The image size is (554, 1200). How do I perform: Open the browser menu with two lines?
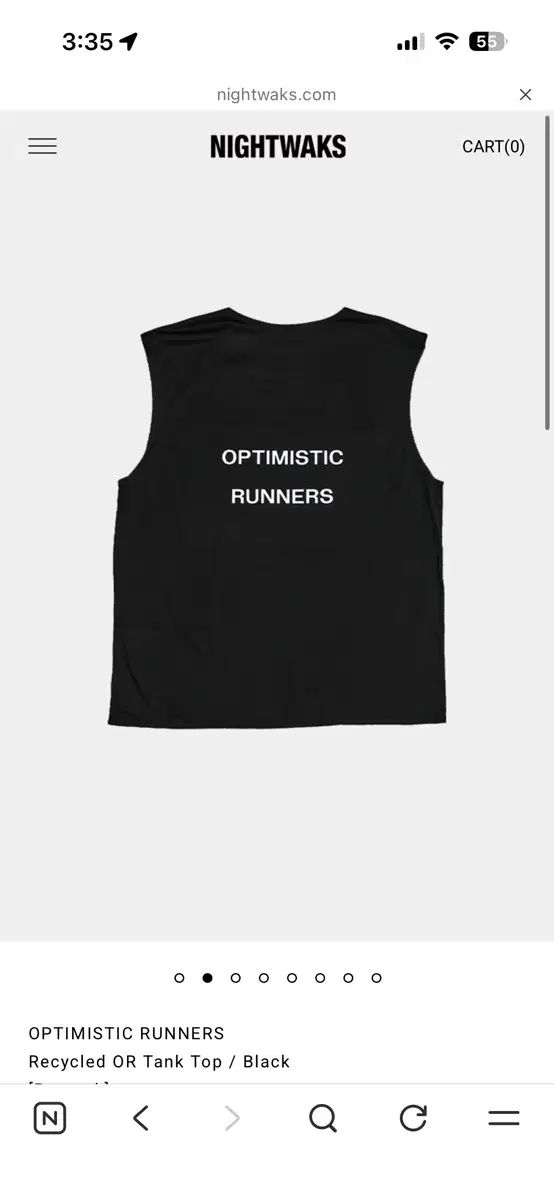coord(503,1118)
